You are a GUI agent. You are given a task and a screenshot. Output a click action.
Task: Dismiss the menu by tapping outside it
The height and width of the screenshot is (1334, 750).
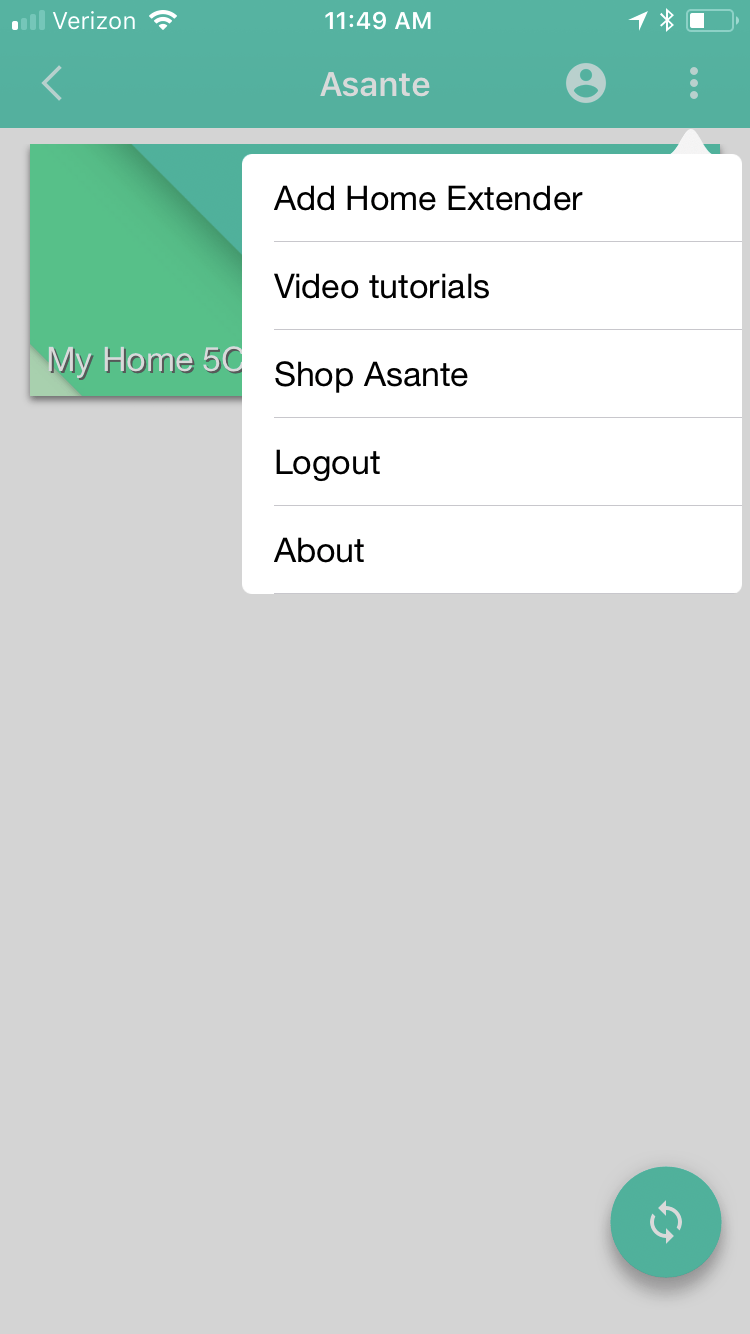(x=375, y=900)
